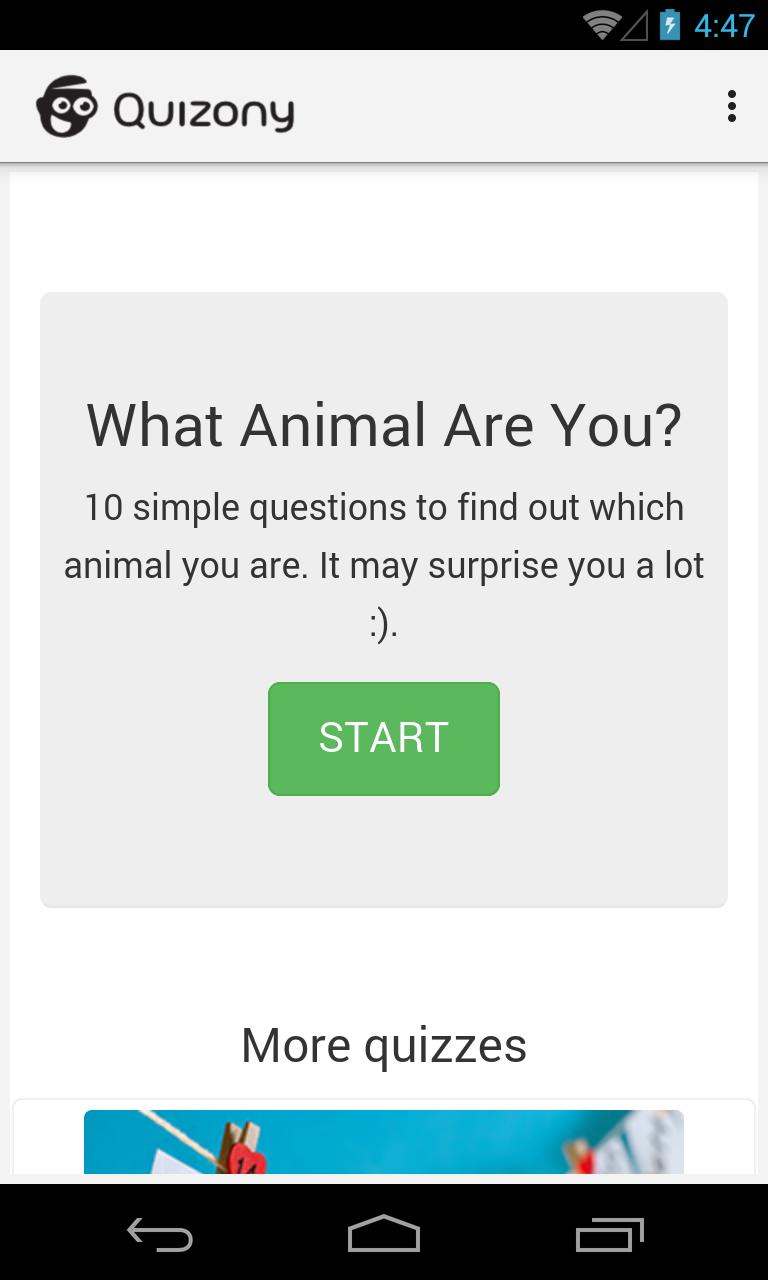The image size is (768, 1280).
Task: Tap the Android home button
Action: (x=383, y=1235)
